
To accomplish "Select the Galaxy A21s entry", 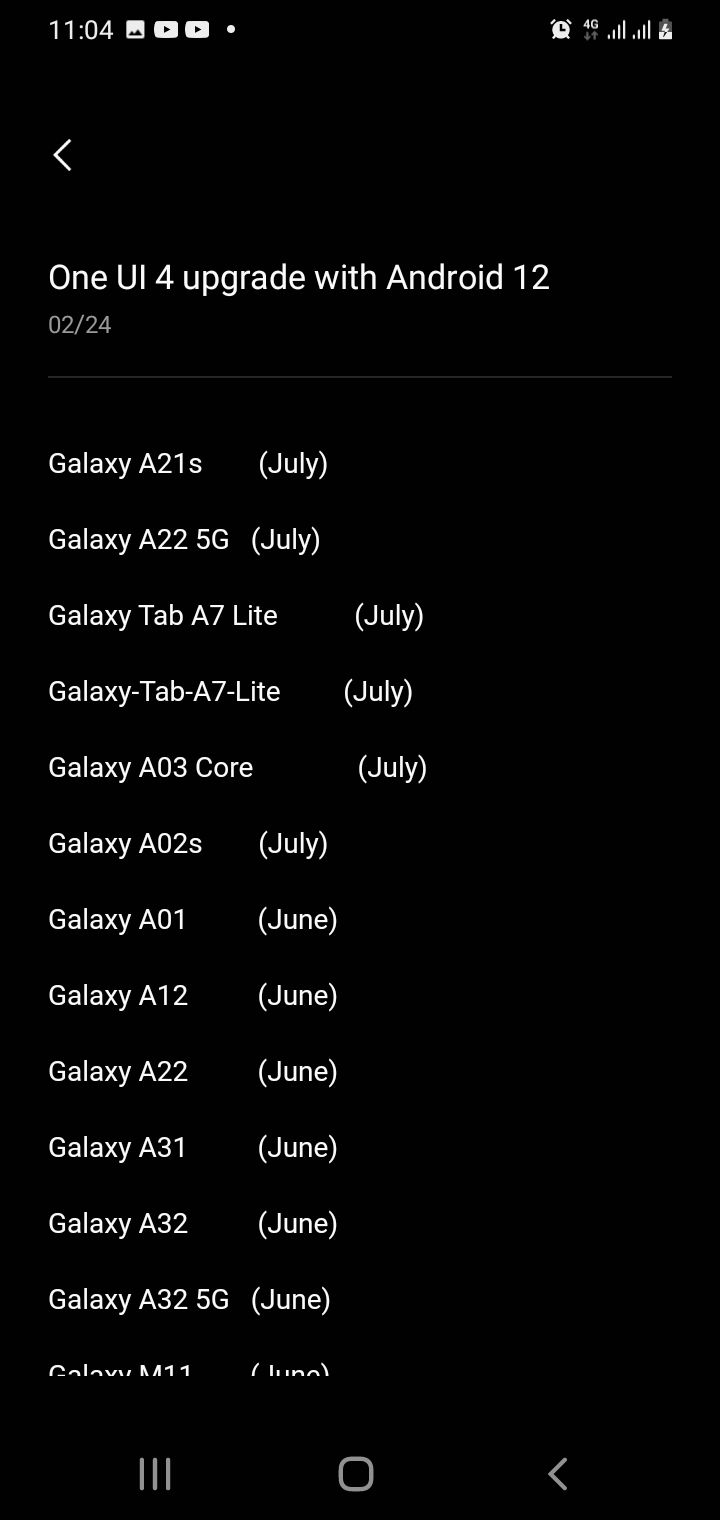I will tap(125, 463).
